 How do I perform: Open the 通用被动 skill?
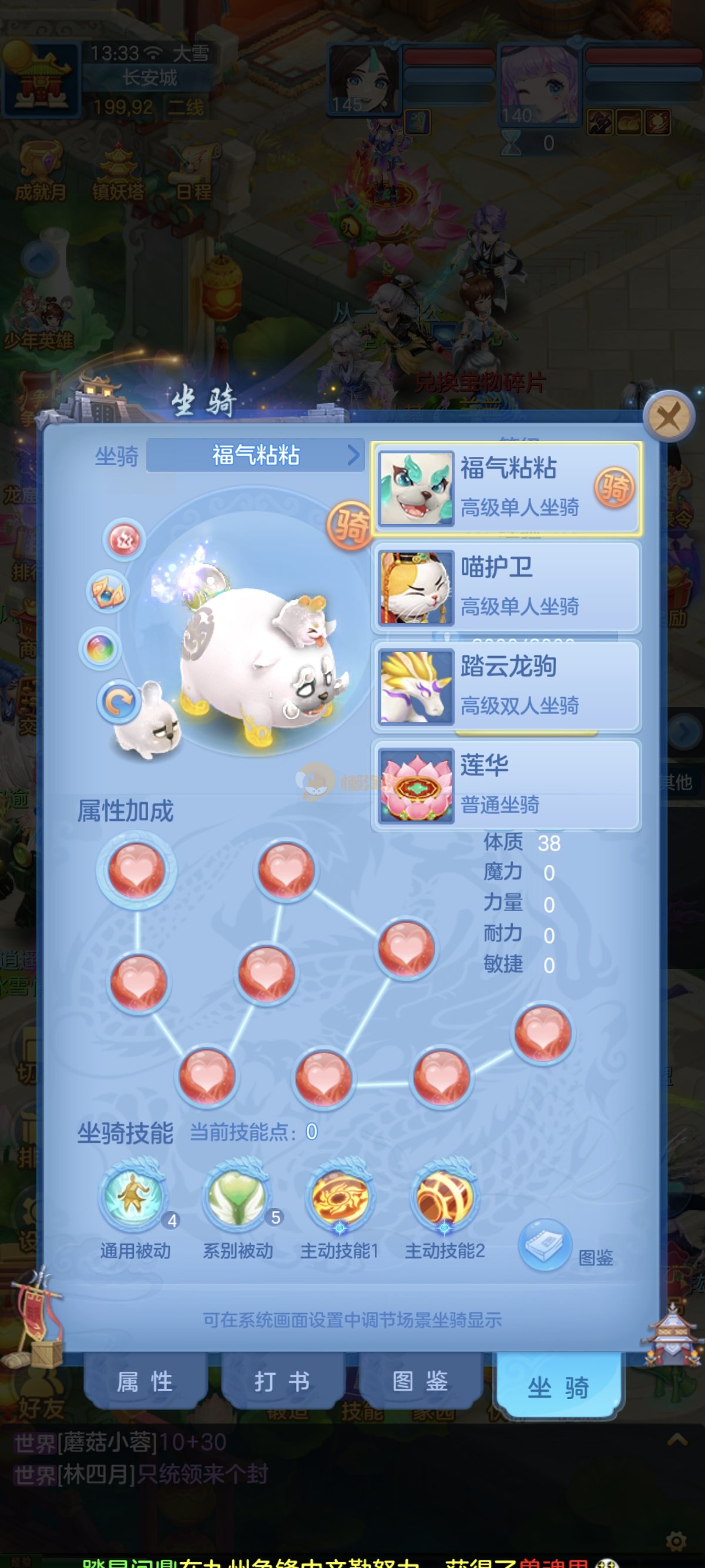(x=134, y=1197)
